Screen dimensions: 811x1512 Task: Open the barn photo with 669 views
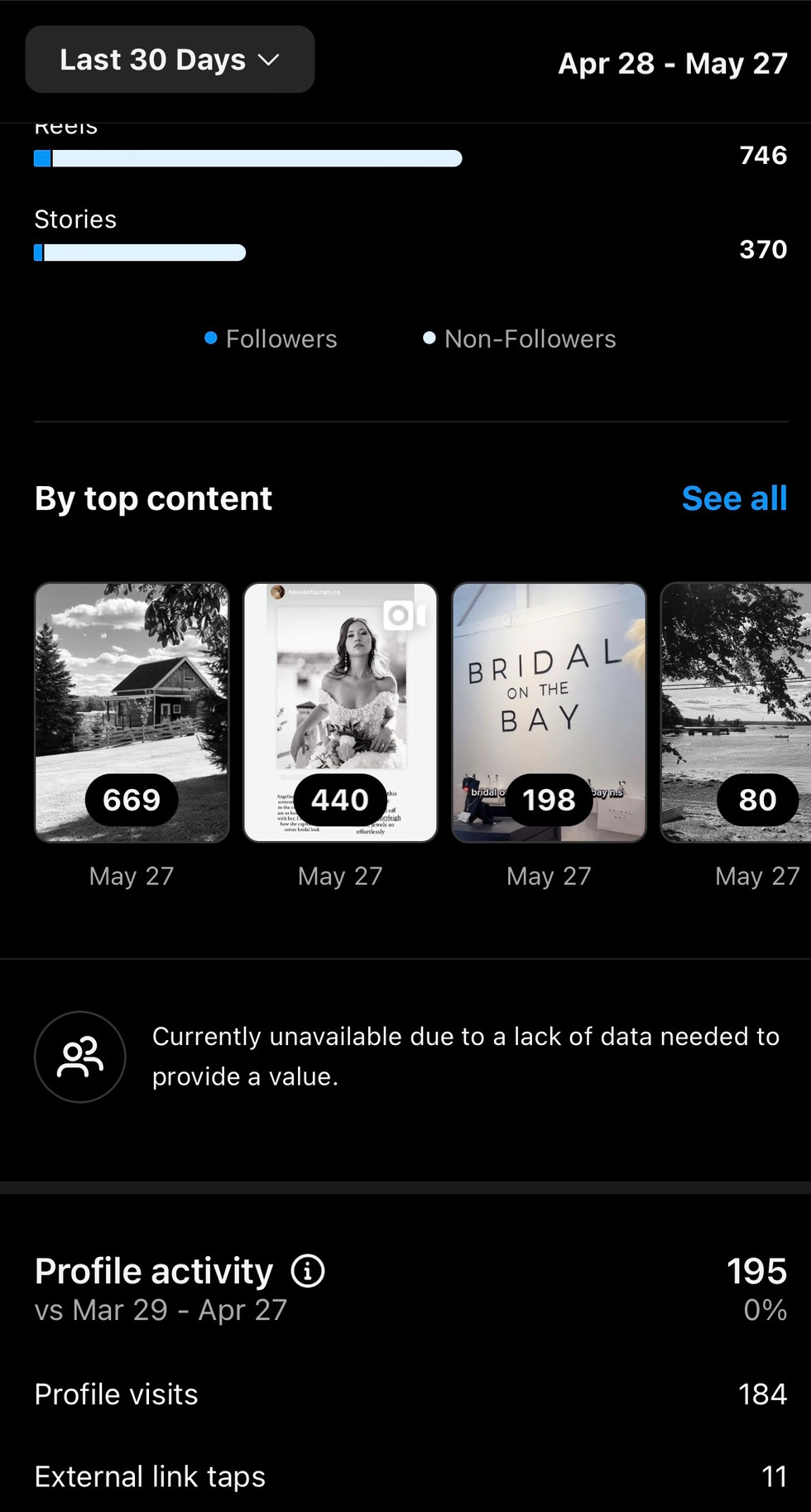pyautogui.click(x=132, y=712)
